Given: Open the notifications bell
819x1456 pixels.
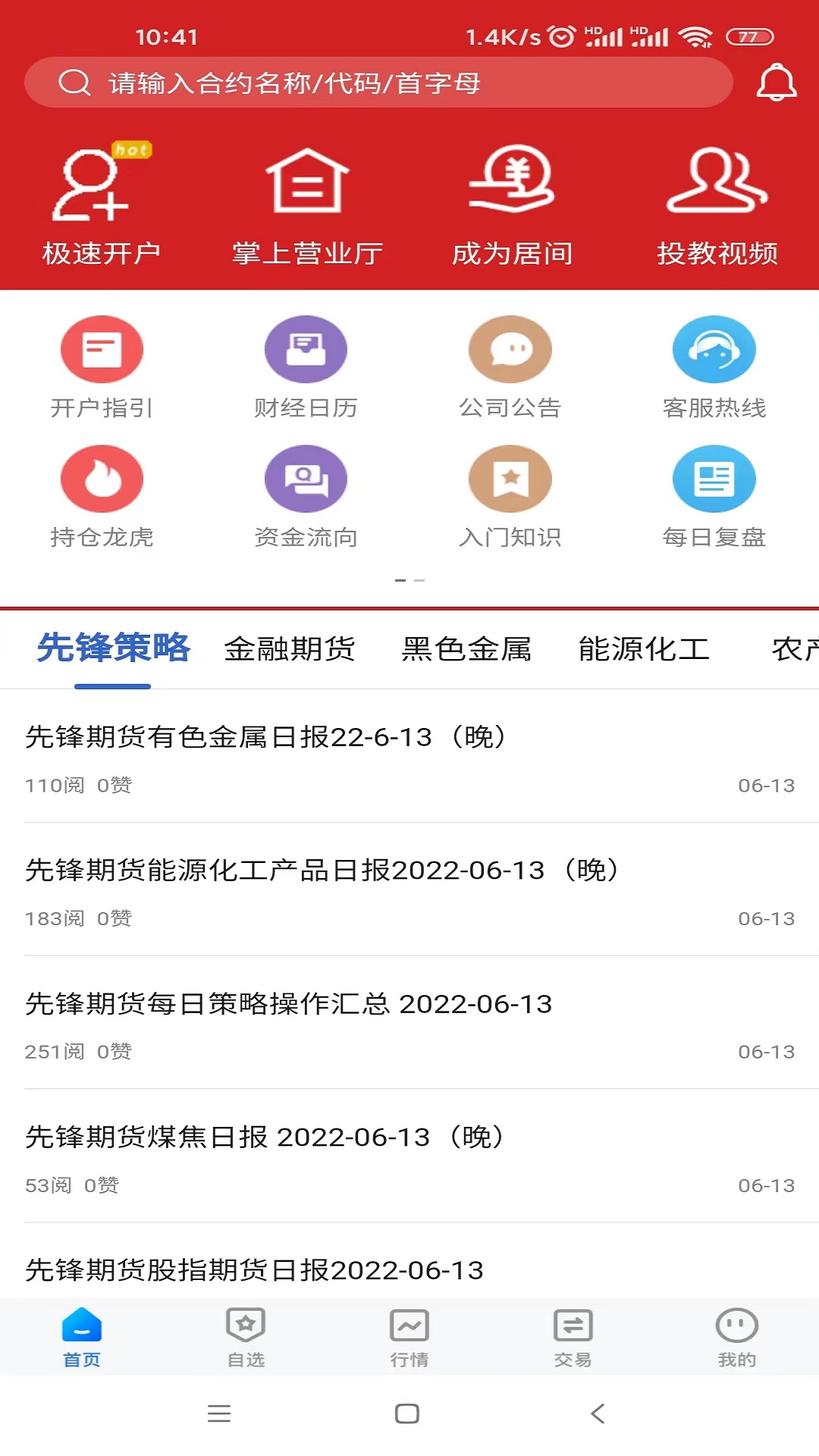Looking at the screenshot, I should click(x=777, y=83).
